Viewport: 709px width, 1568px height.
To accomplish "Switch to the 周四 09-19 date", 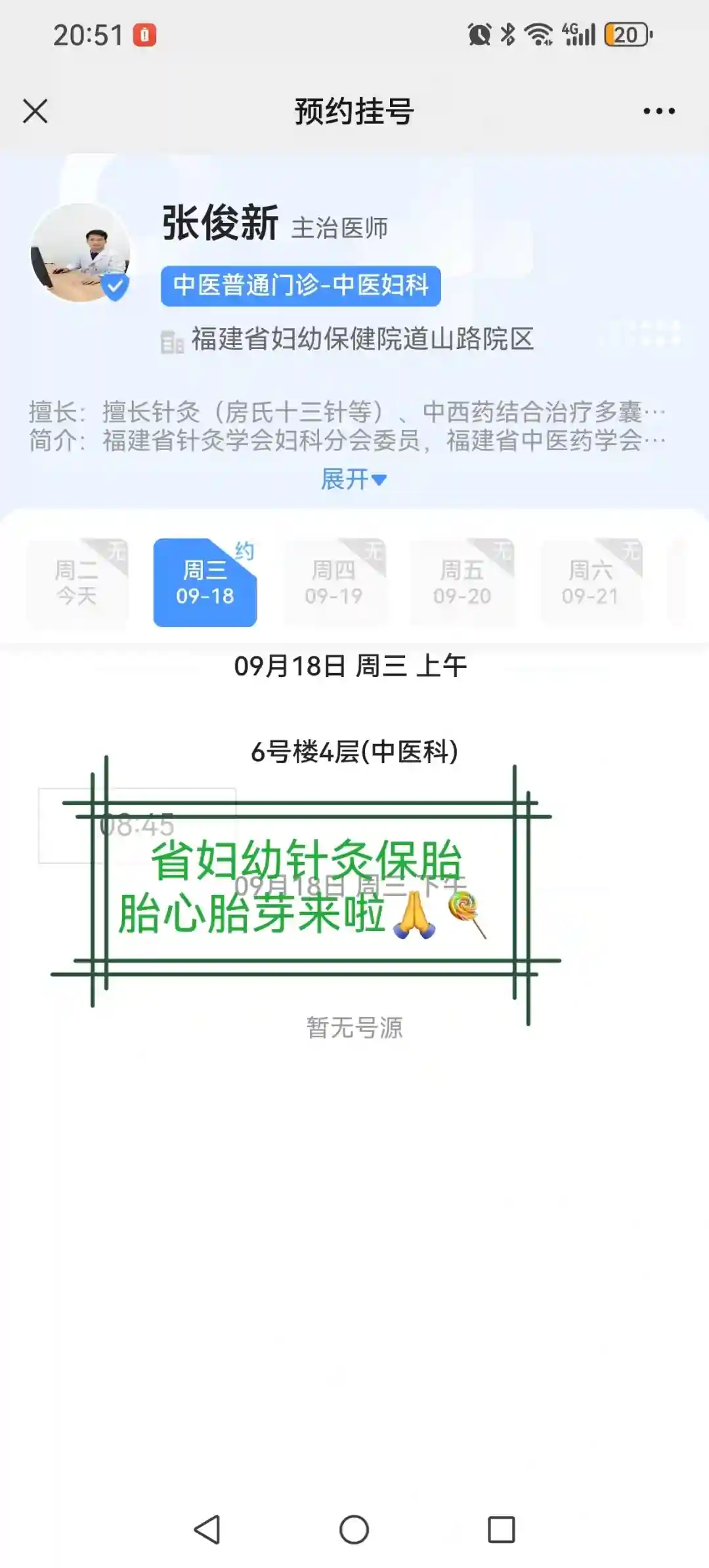I will pyautogui.click(x=334, y=583).
